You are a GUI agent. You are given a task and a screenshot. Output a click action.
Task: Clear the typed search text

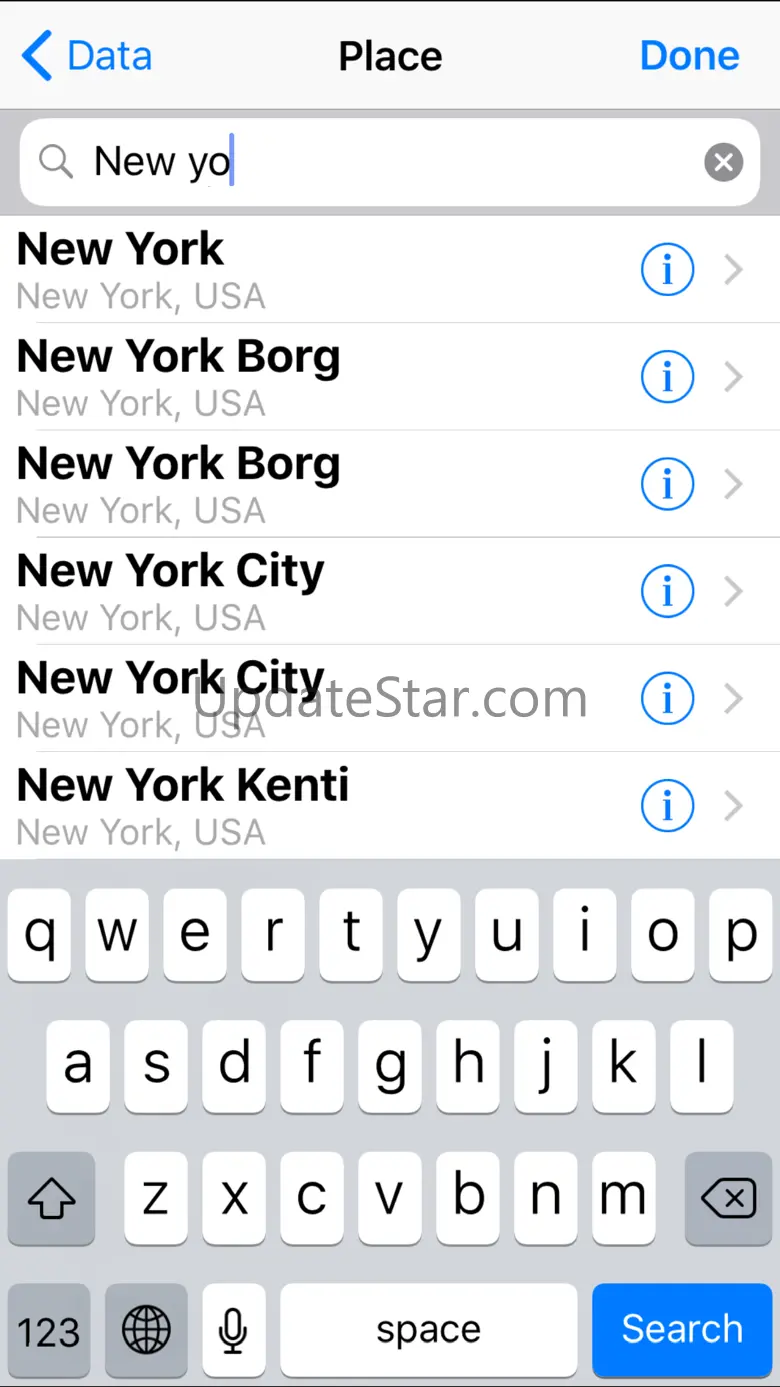pyautogui.click(x=723, y=162)
